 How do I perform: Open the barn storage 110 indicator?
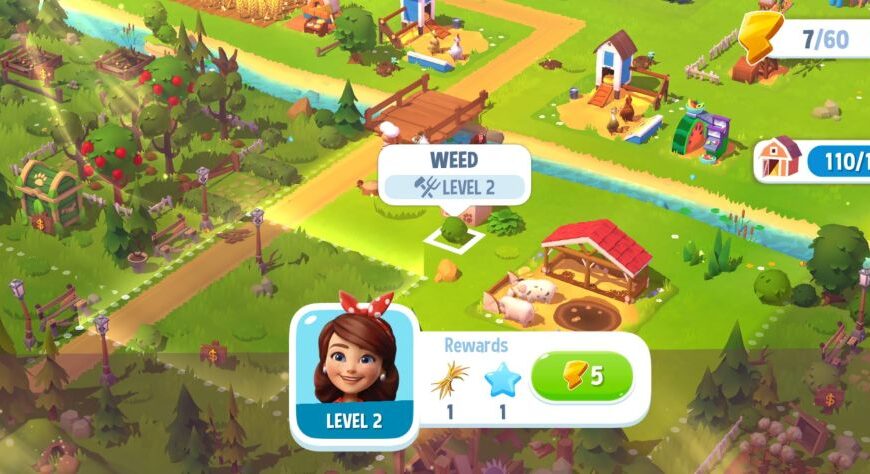(815, 160)
